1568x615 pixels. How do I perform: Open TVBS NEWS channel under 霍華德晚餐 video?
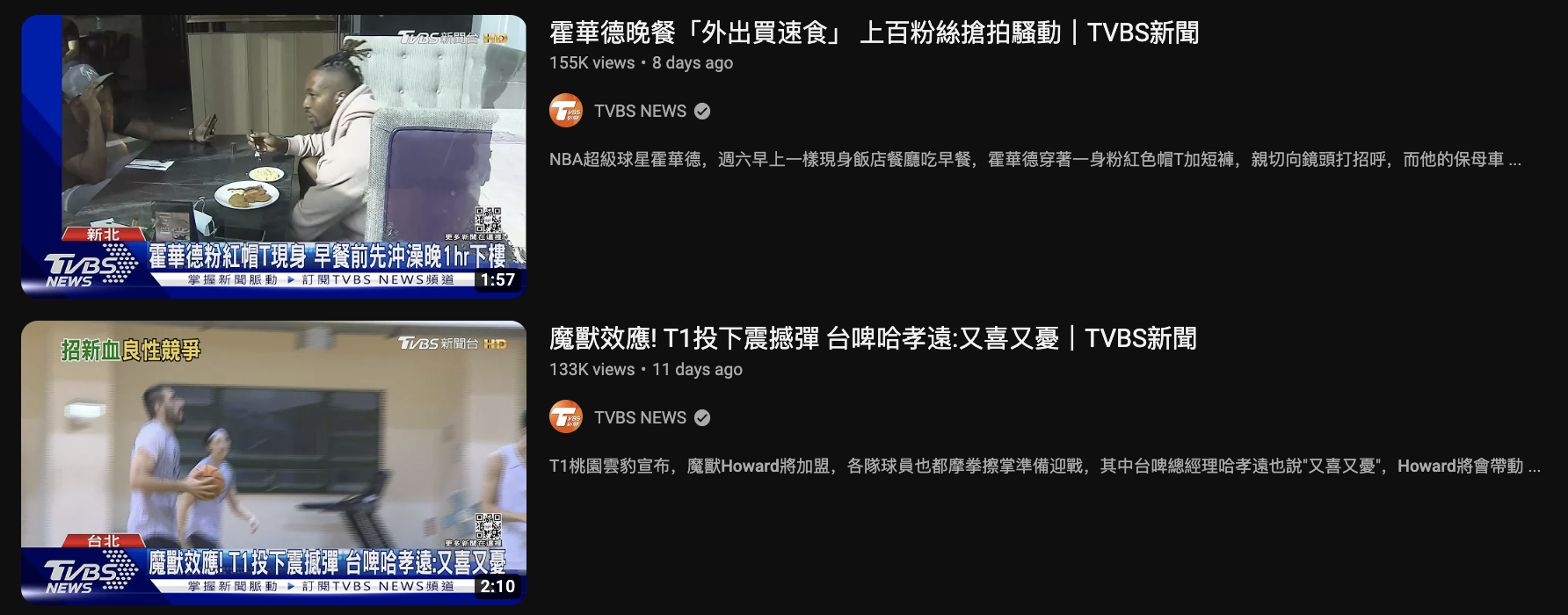pos(639,112)
